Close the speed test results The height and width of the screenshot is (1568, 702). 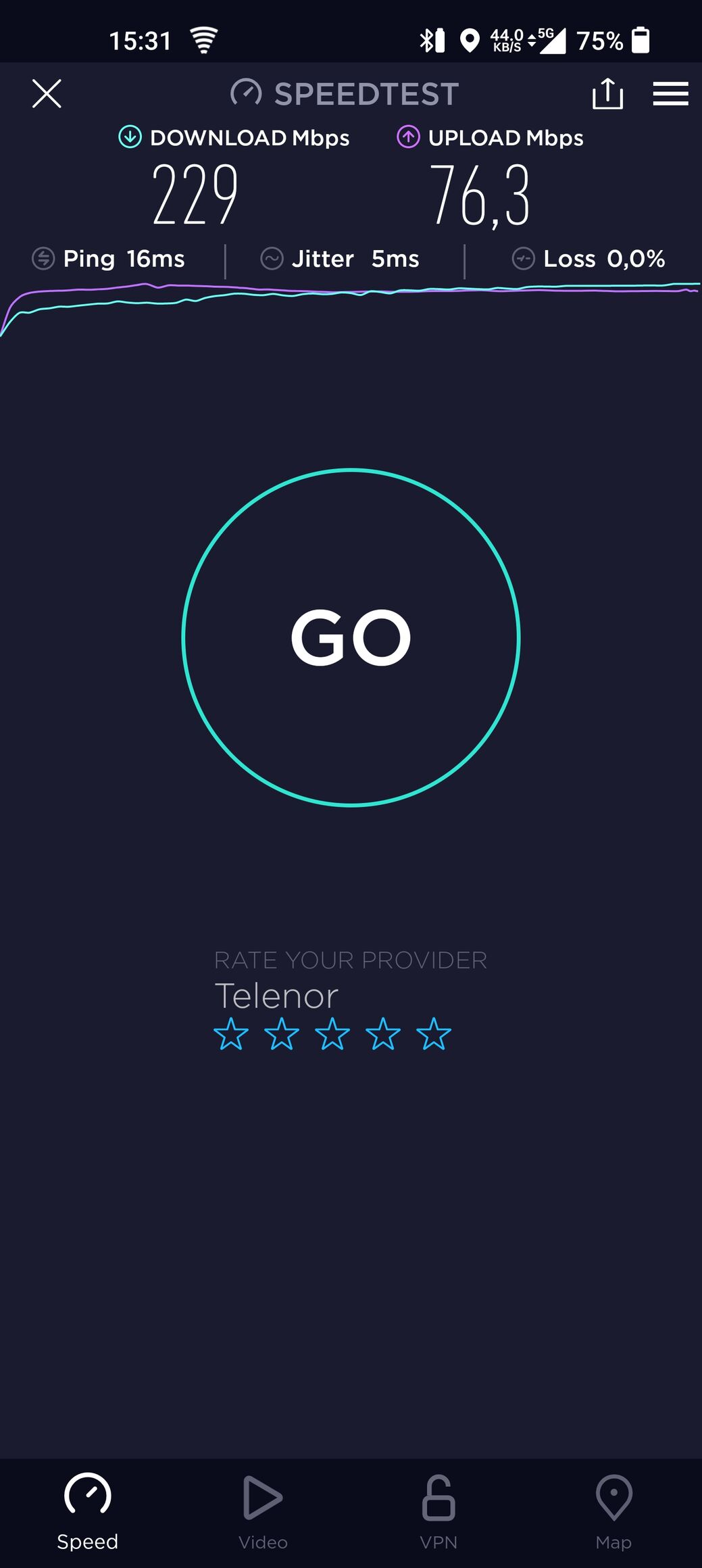(x=47, y=93)
